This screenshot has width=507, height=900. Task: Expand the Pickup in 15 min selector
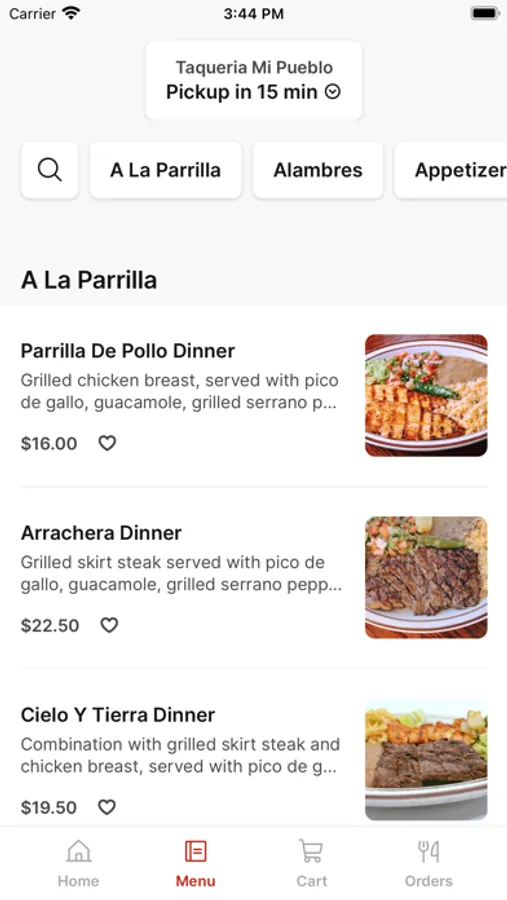click(x=254, y=80)
